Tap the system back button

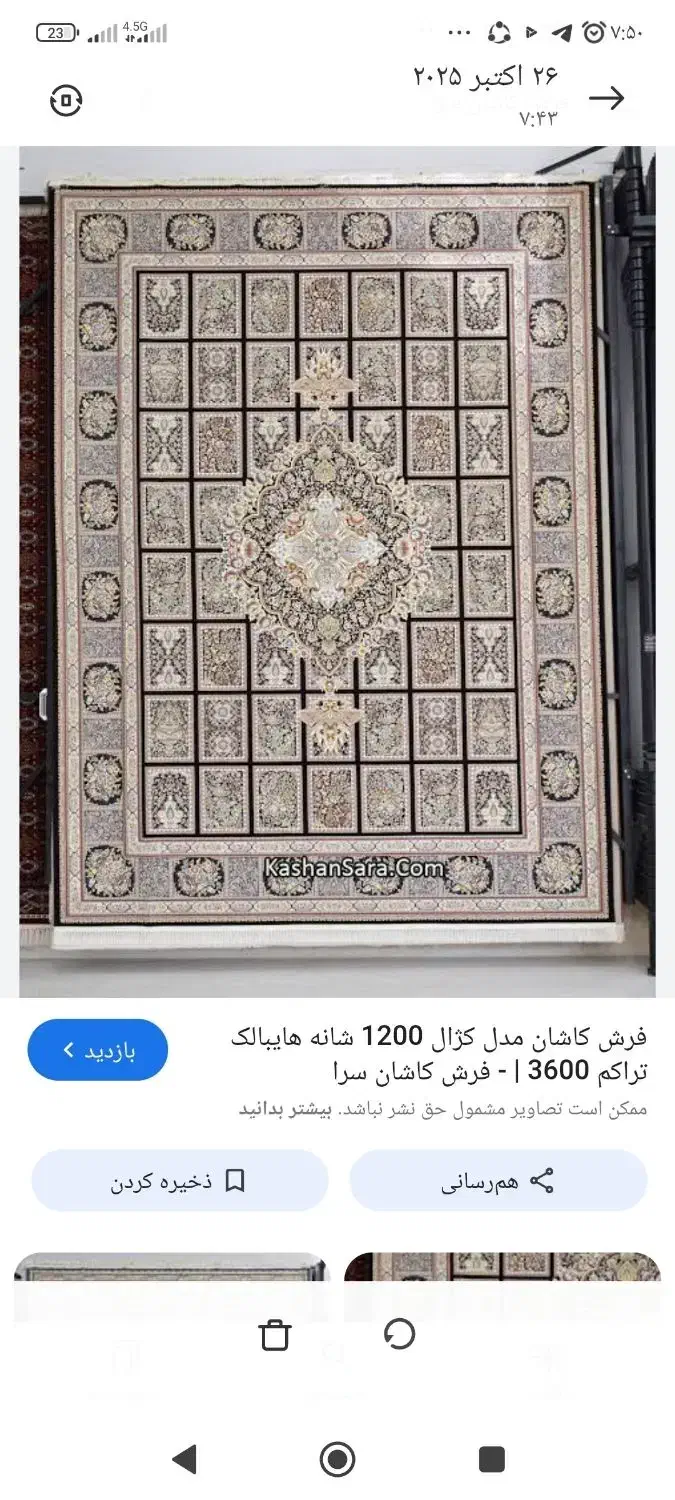coord(184,1460)
